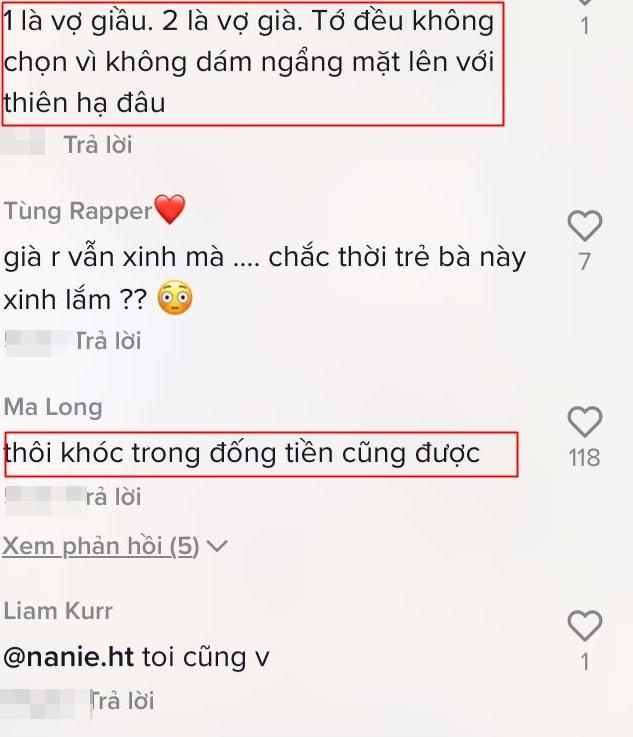The image size is (633, 737).
Task: Reply to Tùng Rapper's comment
Action: pyautogui.click(x=108, y=341)
